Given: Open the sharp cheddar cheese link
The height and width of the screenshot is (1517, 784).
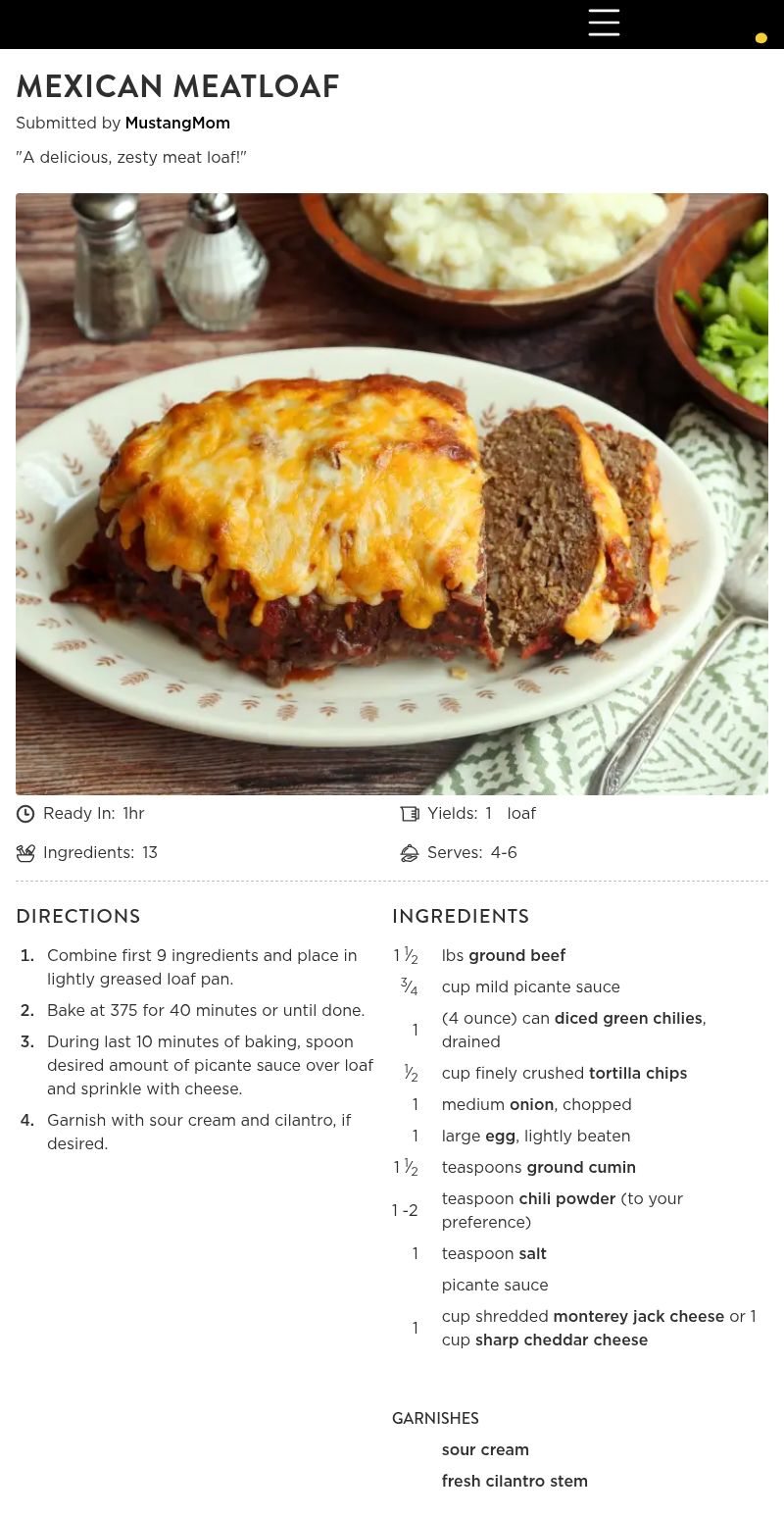Looking at the screenshot, I should pos(562,1340).
